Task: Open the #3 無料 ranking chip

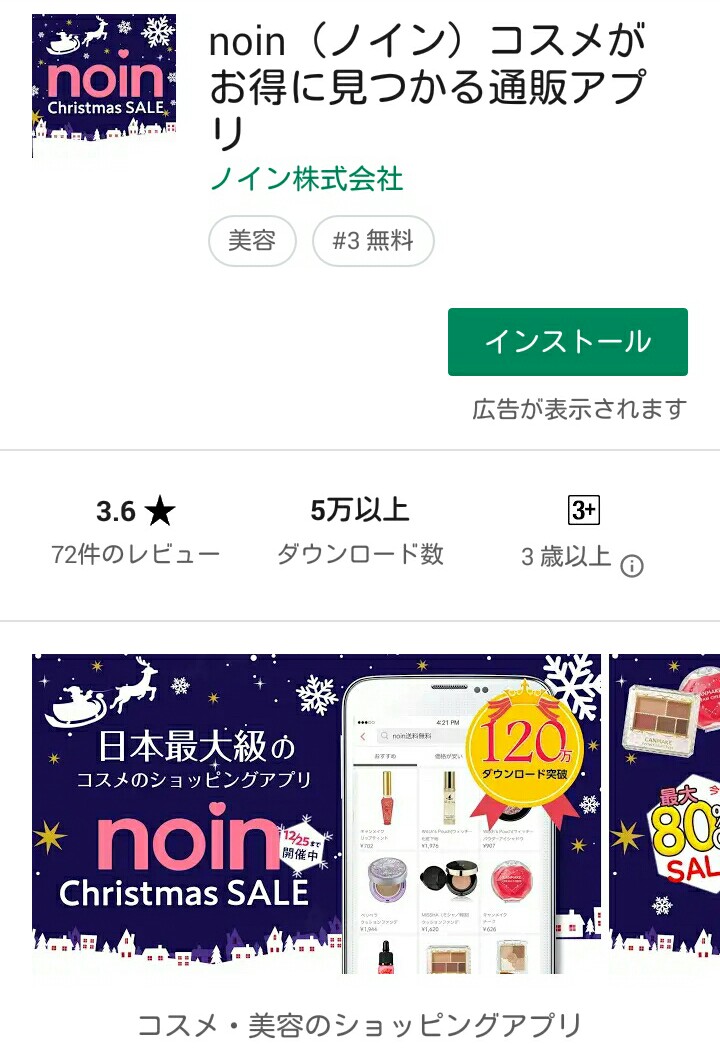Action: (373, 241)
